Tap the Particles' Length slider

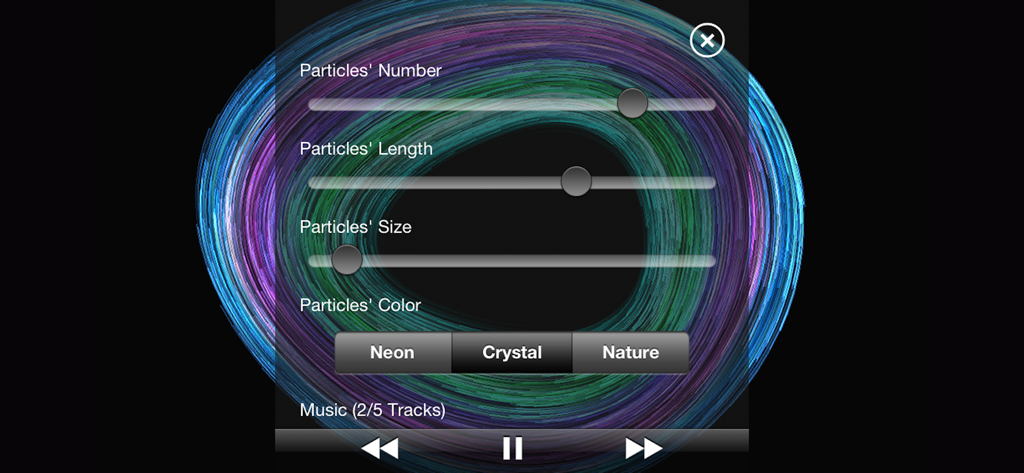[576, 181]
